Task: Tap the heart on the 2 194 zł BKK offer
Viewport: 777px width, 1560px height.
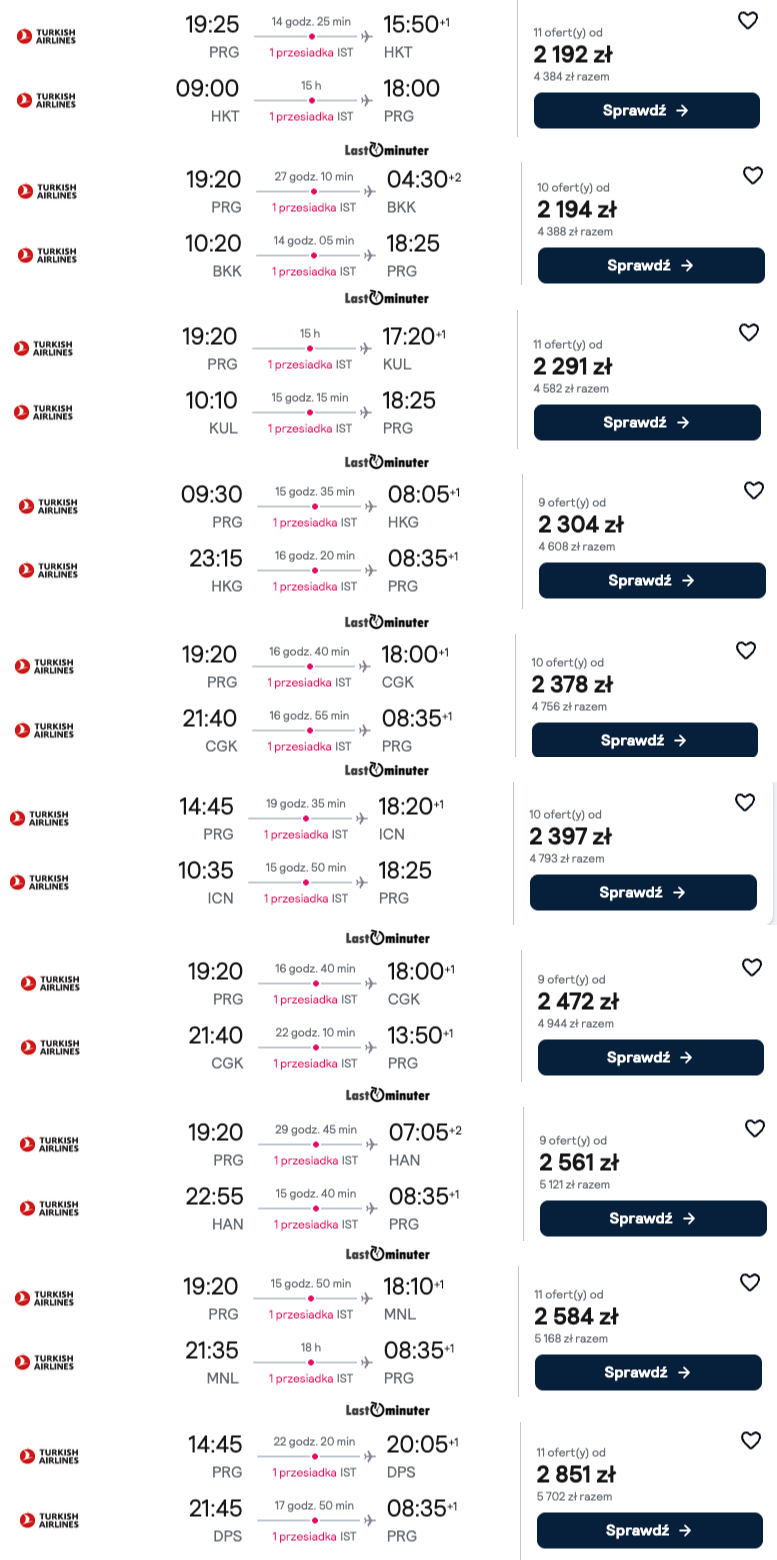Action: click(x=753, y=175)
